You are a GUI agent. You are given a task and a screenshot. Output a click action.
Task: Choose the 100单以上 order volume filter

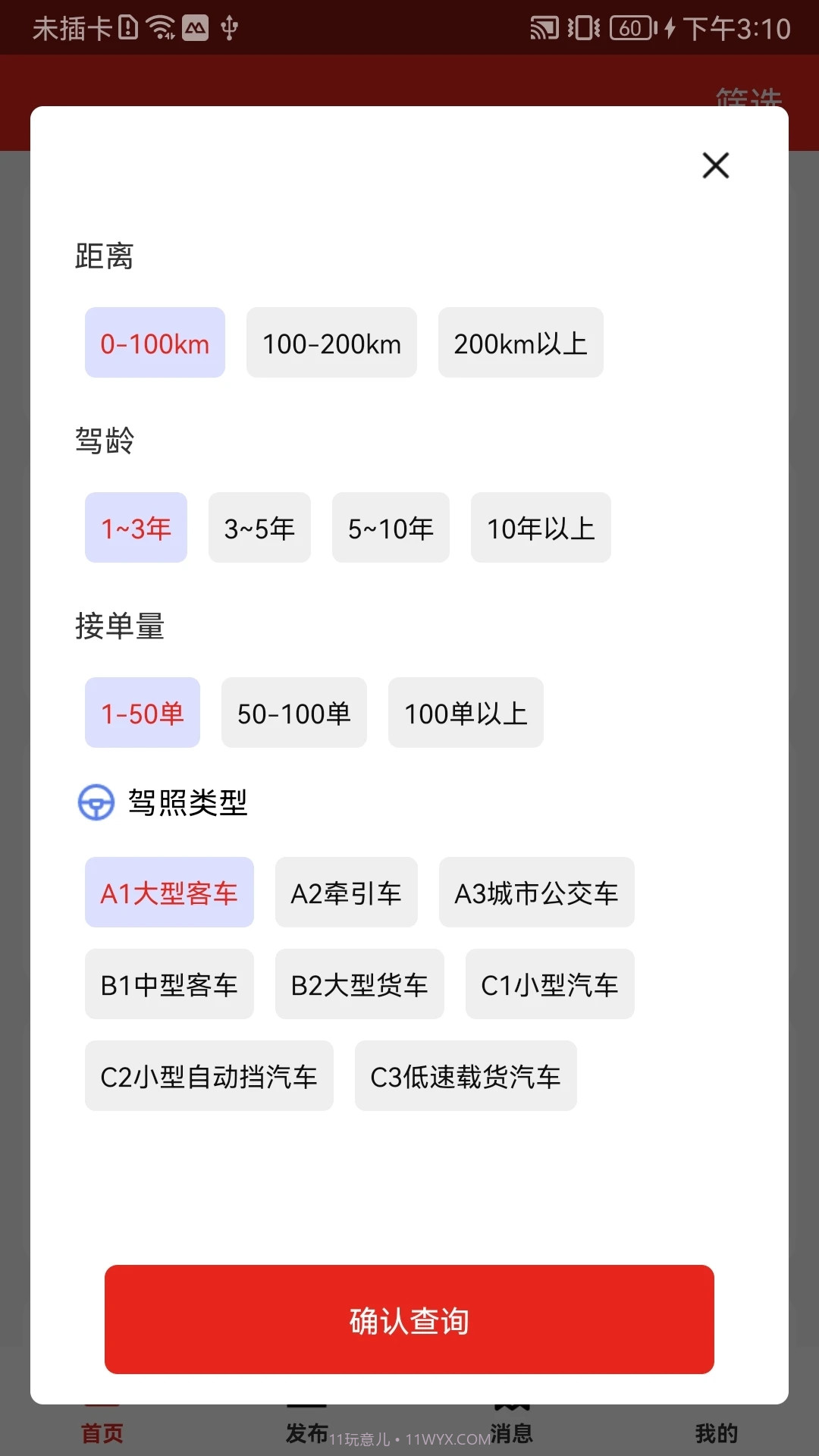click(465, 713)
